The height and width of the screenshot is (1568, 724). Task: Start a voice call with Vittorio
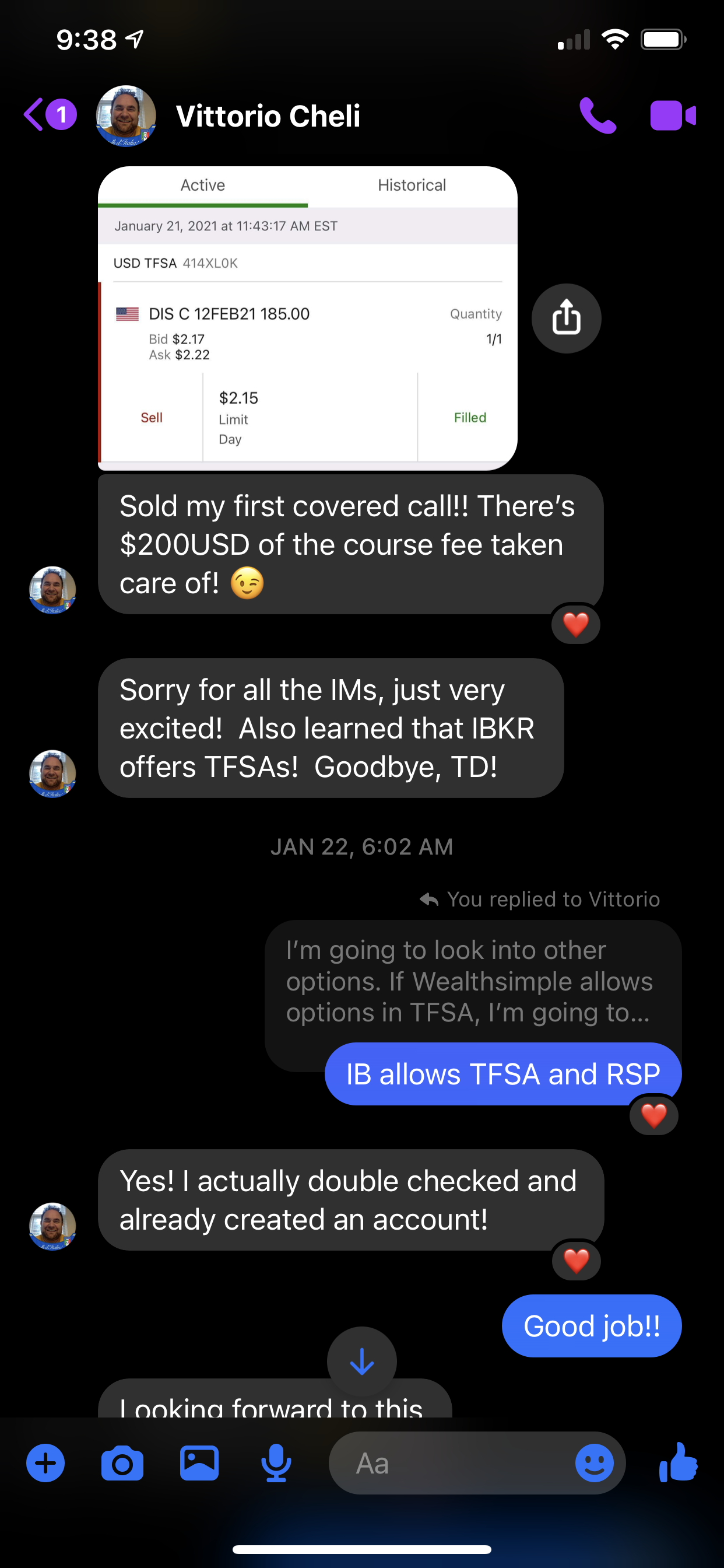pyautogui.click(x=598, y=115)
